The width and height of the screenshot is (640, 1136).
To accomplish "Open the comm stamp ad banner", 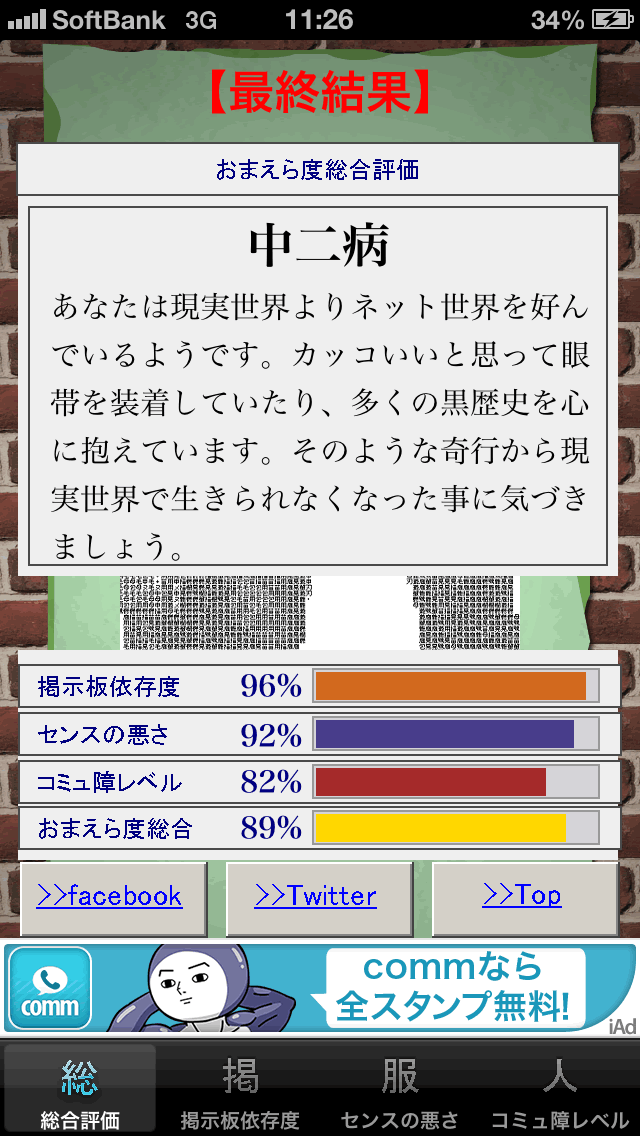I will click(x=320, y=988).
